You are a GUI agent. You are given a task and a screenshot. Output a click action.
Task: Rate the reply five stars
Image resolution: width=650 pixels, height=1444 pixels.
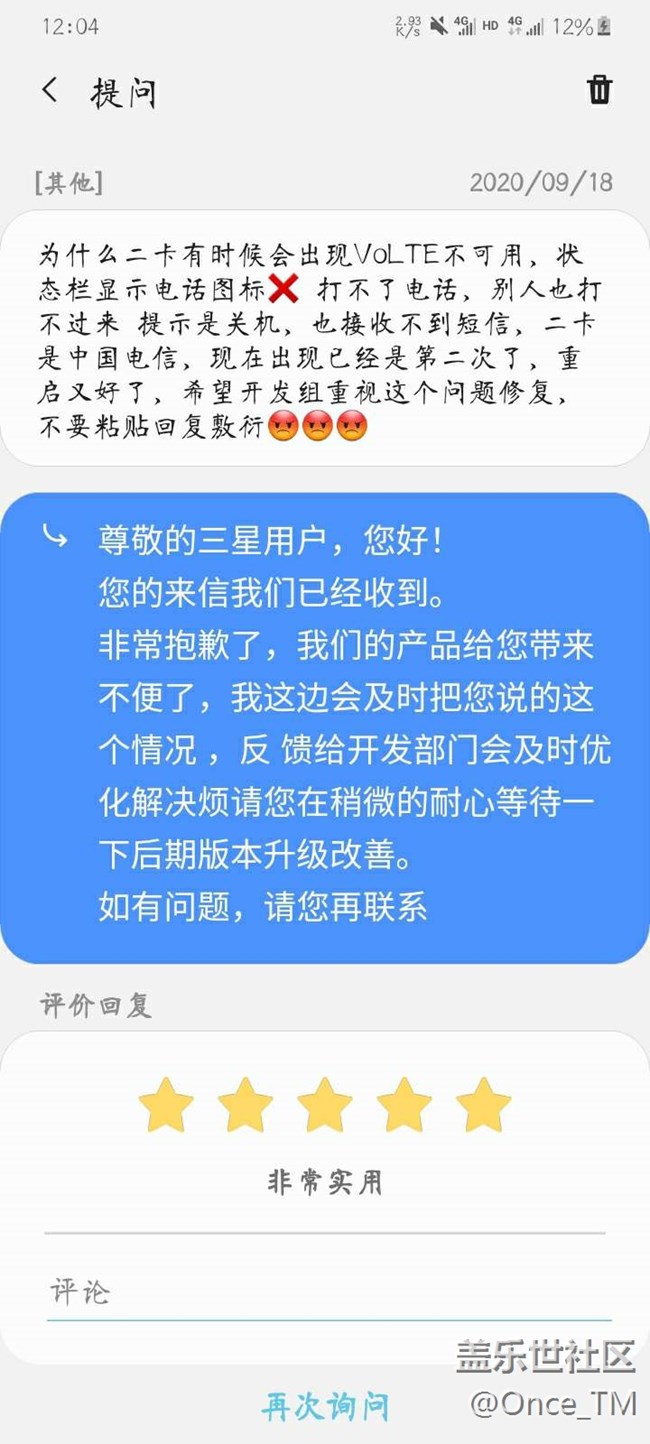click(x=483, y=1105)
